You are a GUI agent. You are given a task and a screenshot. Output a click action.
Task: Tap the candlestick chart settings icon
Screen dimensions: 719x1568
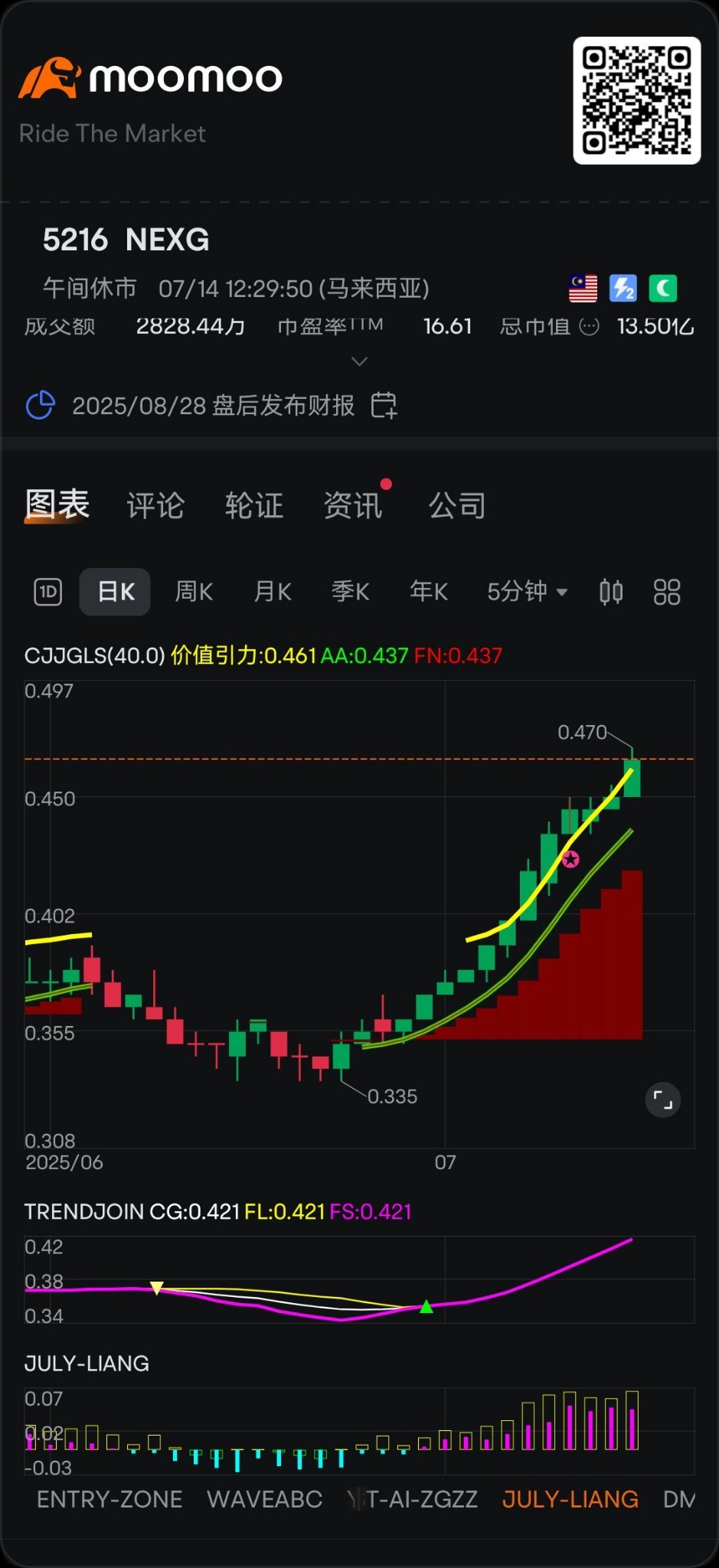click(611, 592)
